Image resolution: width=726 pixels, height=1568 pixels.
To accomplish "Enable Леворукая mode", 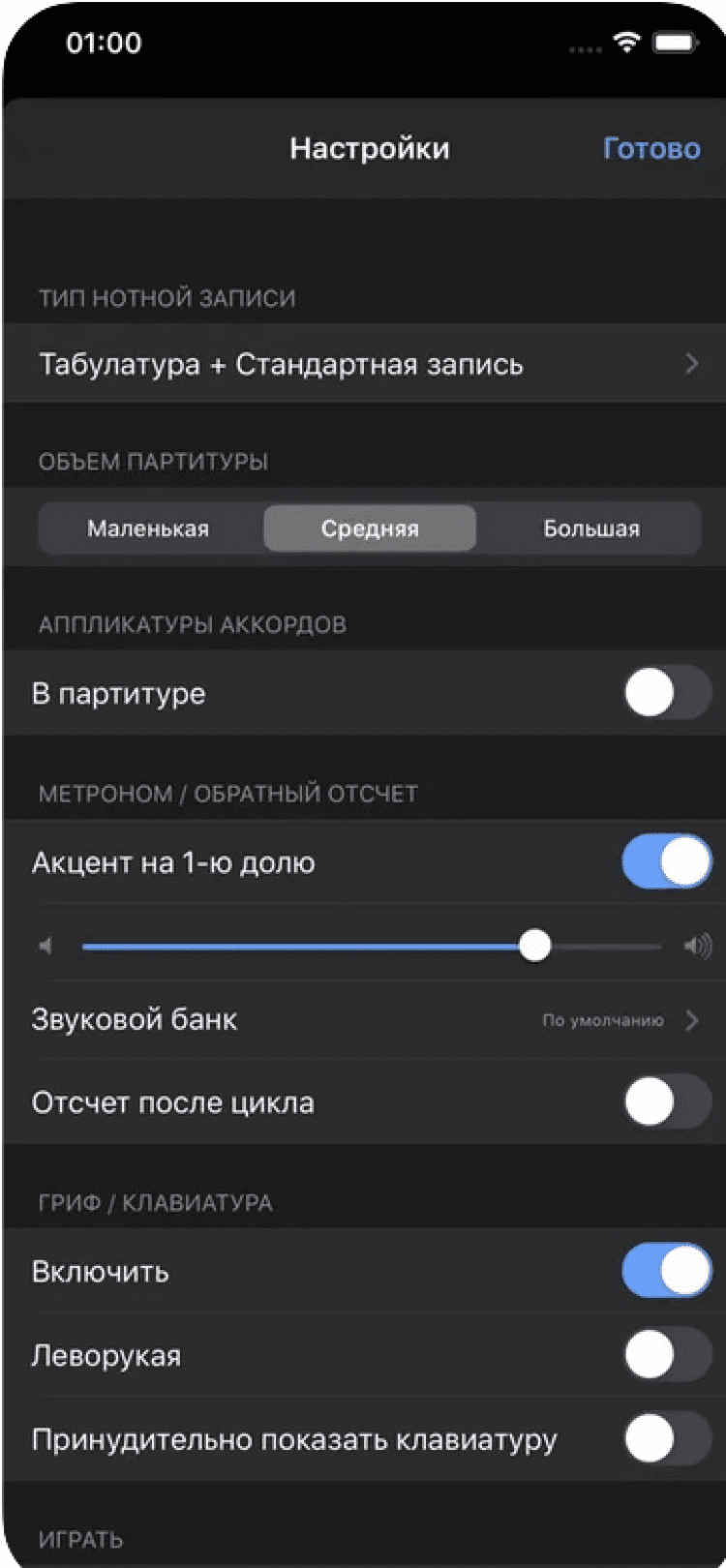I will 666,1355.
